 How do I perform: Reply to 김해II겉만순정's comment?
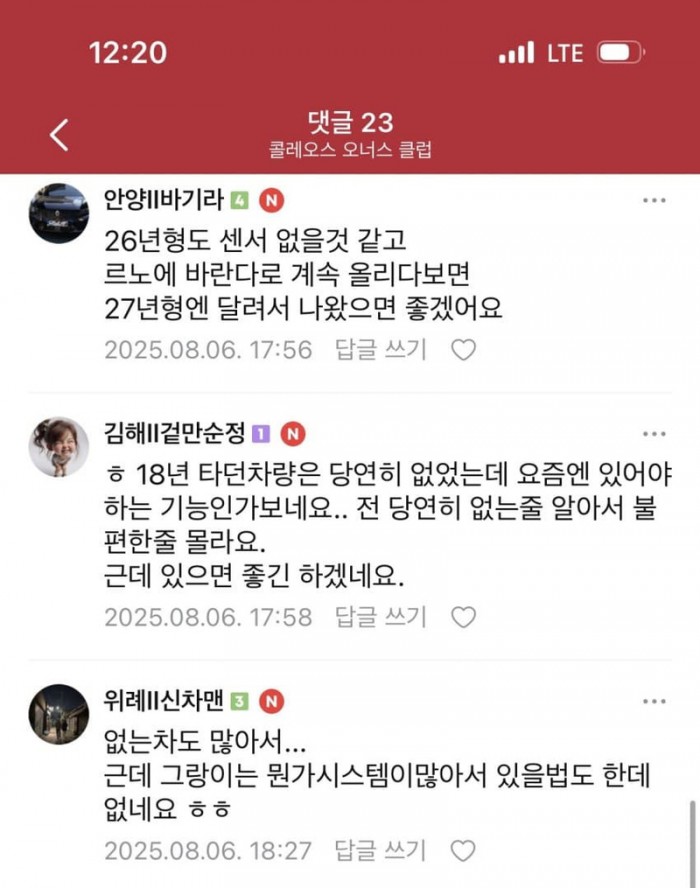click(380, 617)
